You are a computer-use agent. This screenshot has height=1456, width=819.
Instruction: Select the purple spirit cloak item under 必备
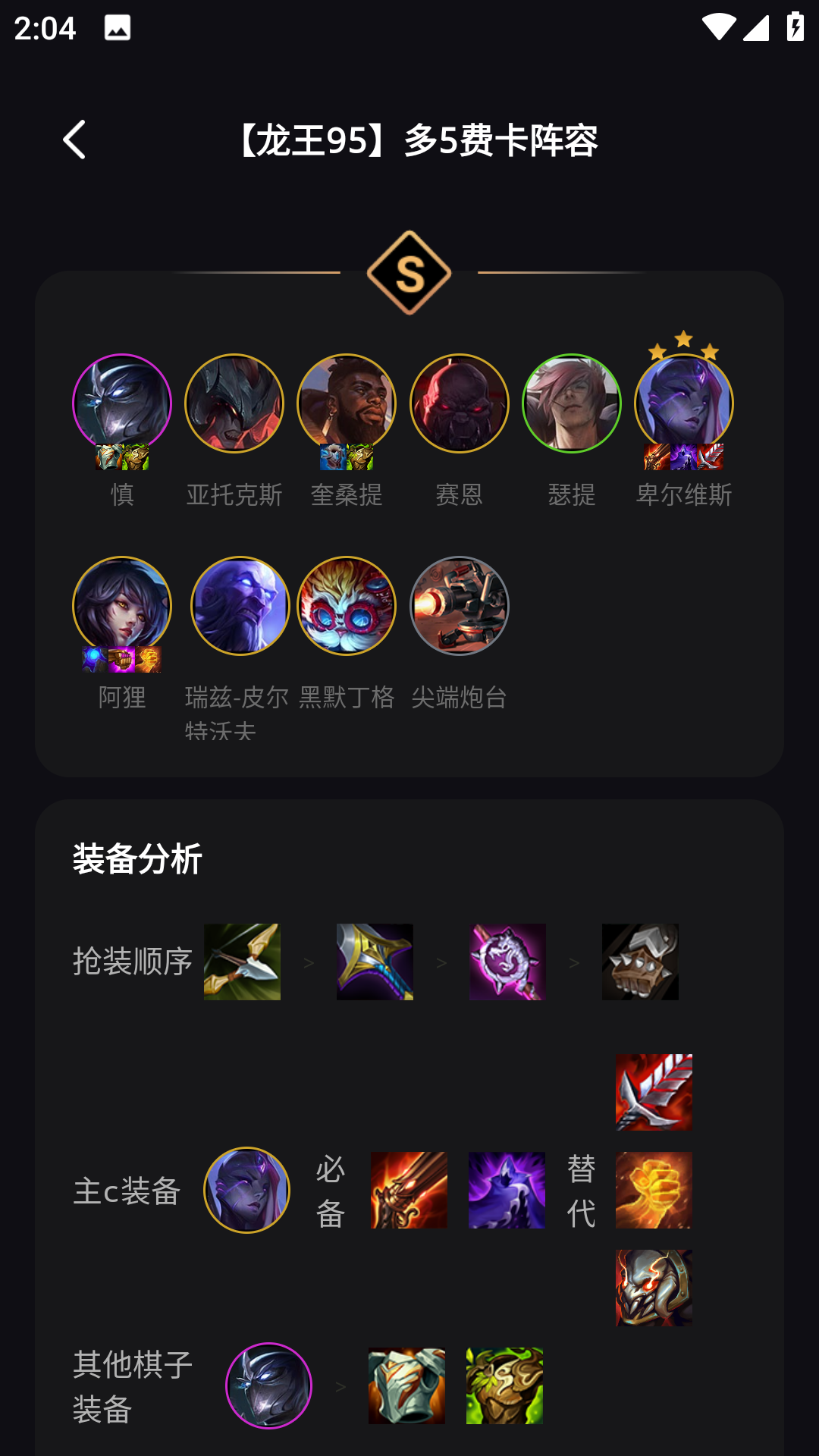(507, 1191)
